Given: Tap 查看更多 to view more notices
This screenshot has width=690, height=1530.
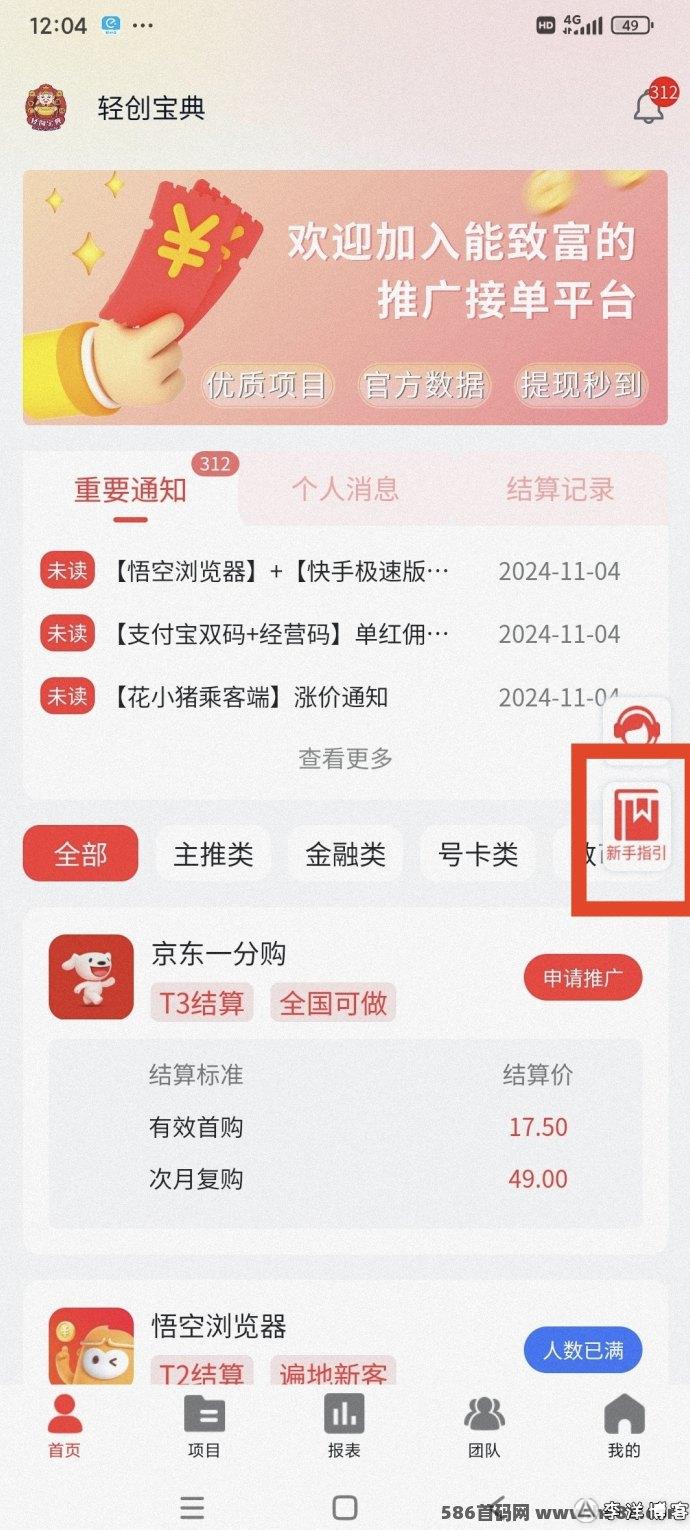Looking at the screenshot, I should click(345, 758).
